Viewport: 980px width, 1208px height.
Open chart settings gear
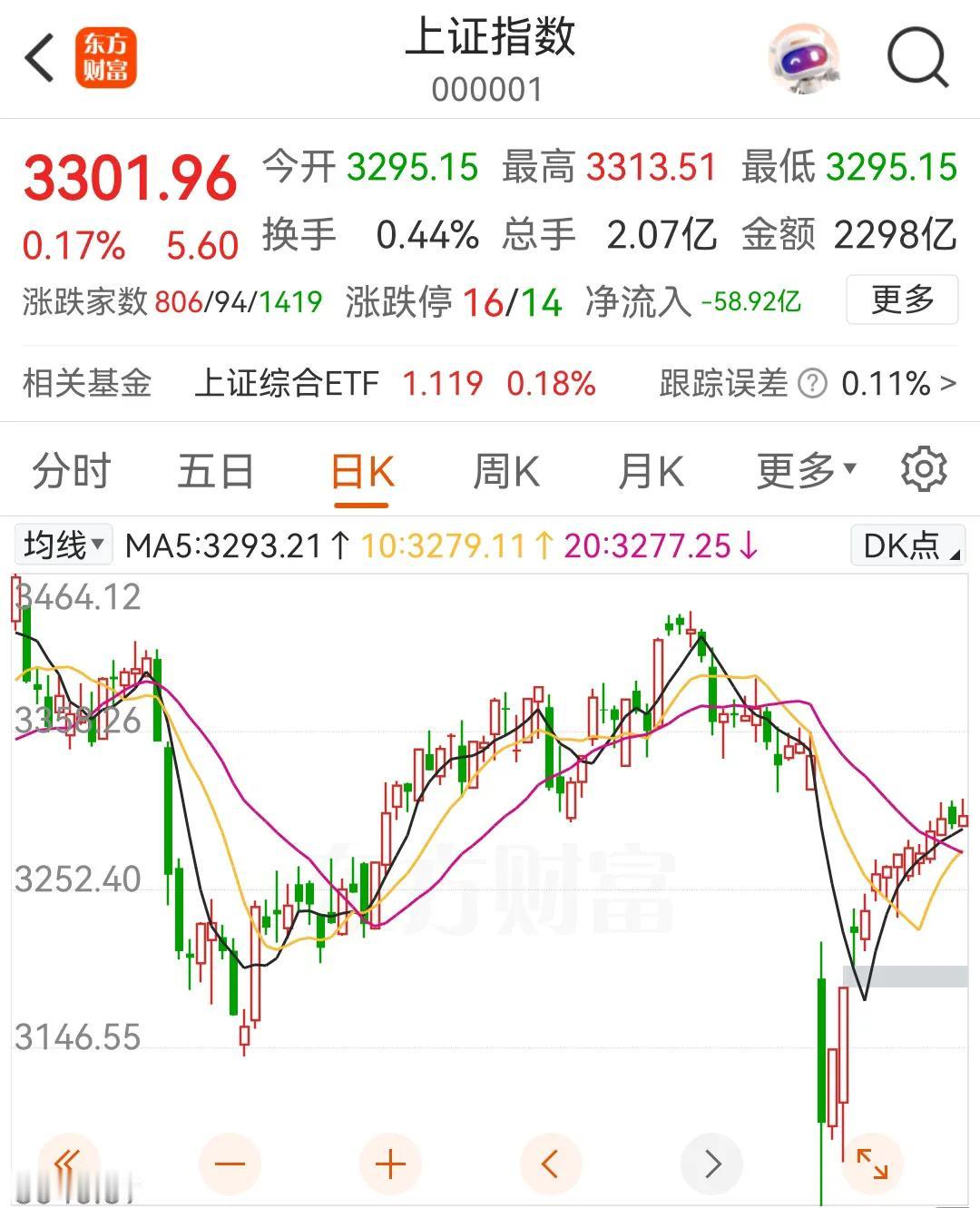click(924, 469)
